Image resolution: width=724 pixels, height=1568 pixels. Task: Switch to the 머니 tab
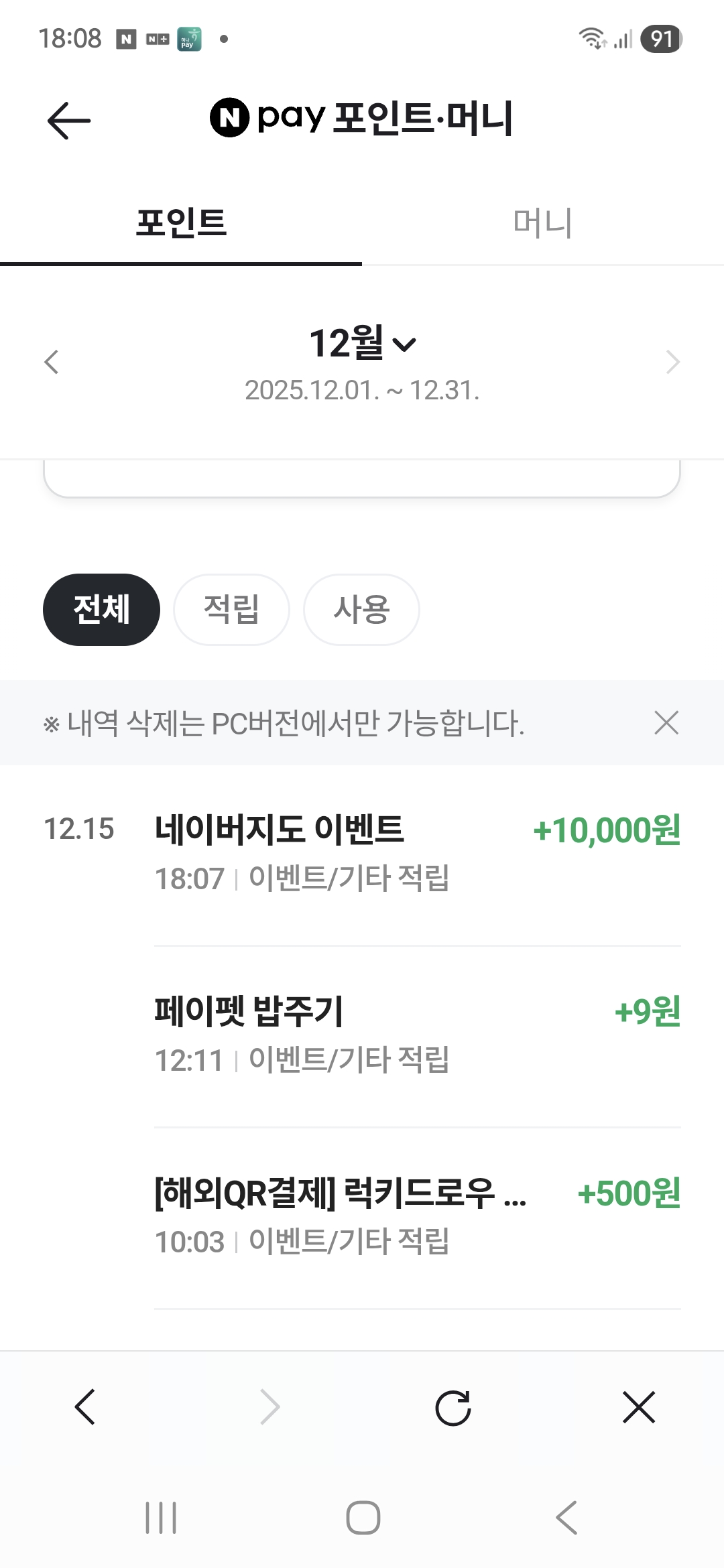pyautogui.click(x=542, y=222)
